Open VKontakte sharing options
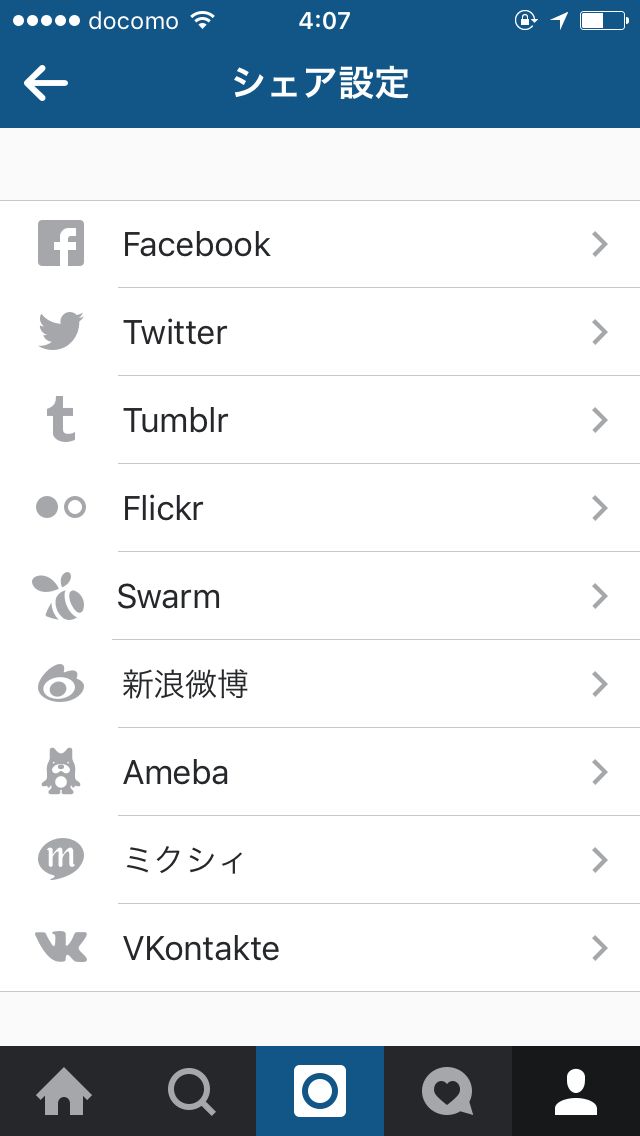Image resolution: width=640 pixels, height=1136 pixels. [320, 948]
